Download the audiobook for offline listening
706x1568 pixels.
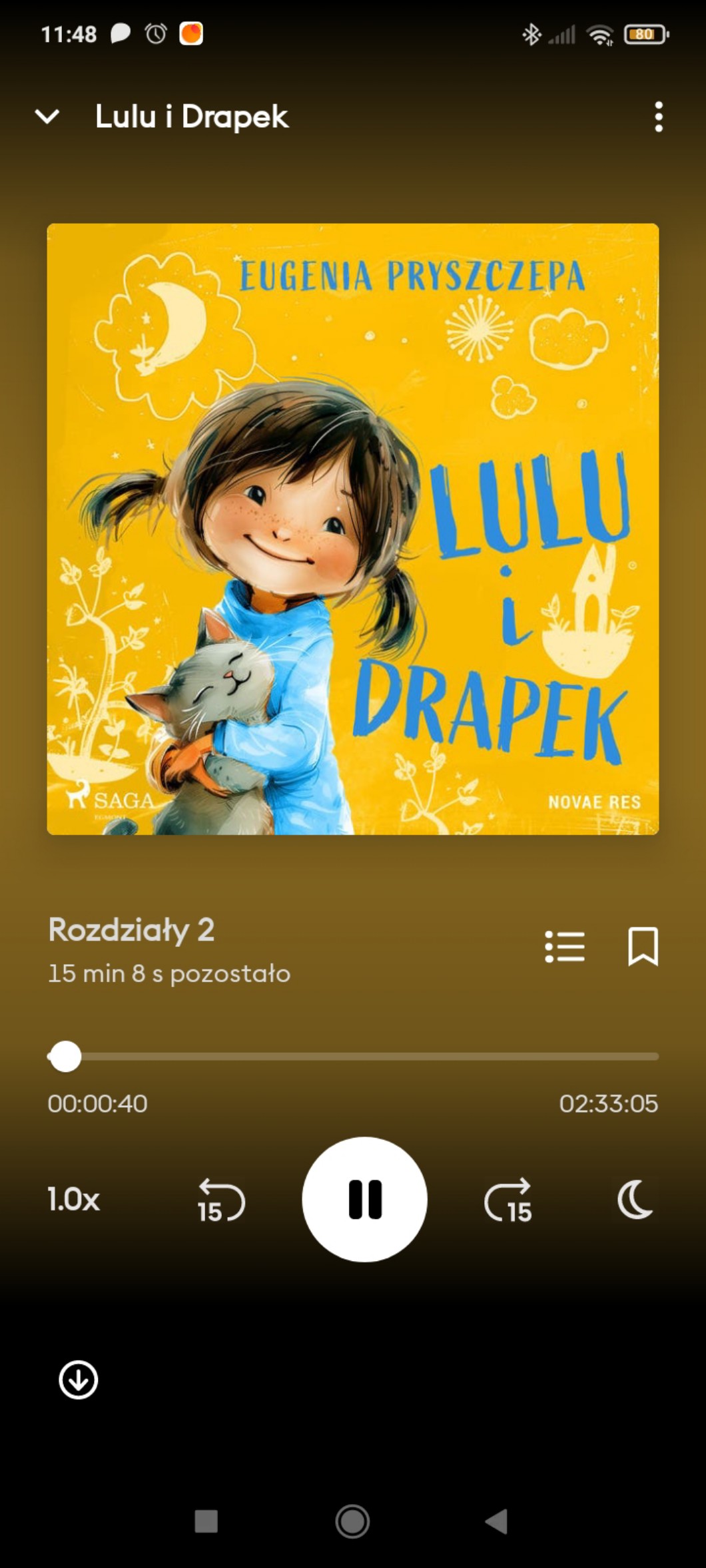coord(79,1380)
